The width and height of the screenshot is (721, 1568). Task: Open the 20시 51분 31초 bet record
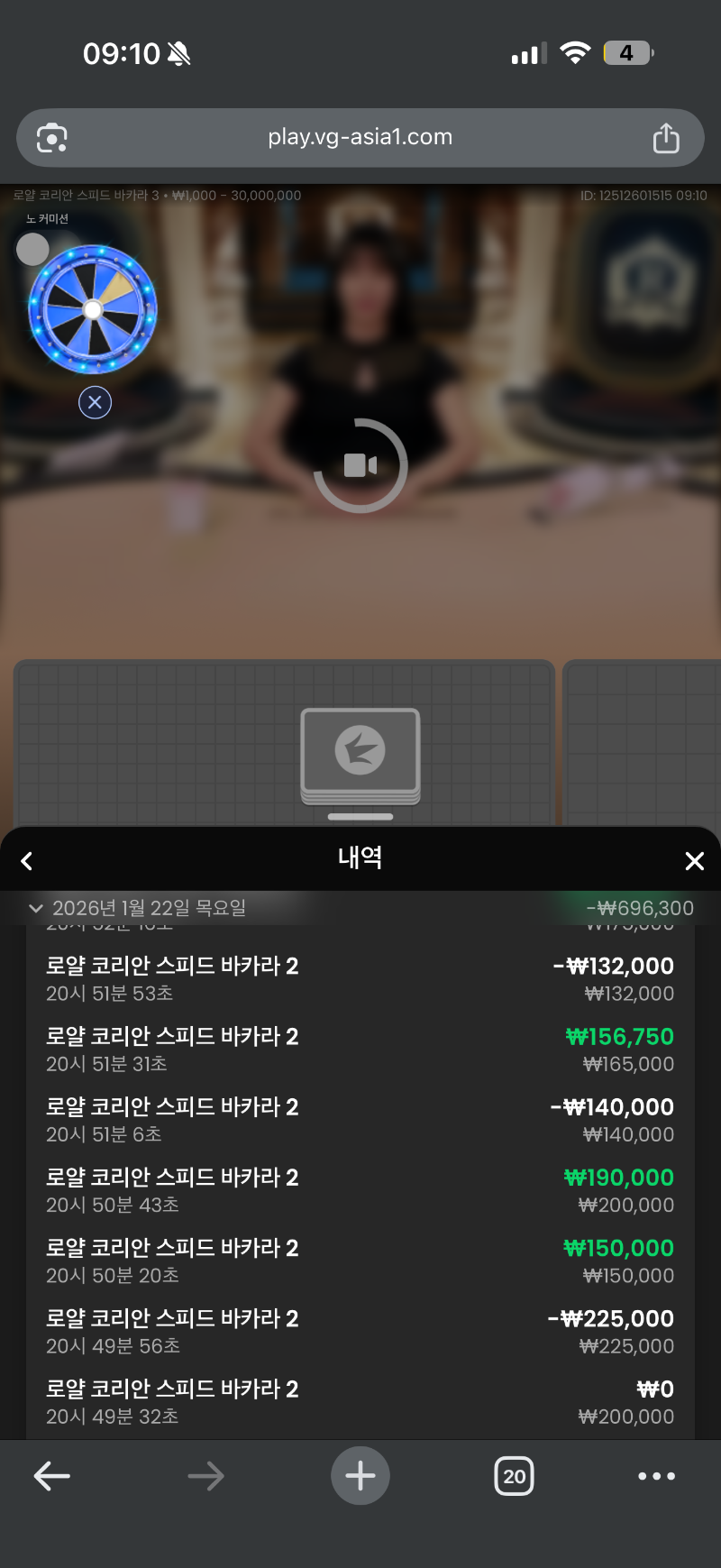(360, 1049)
